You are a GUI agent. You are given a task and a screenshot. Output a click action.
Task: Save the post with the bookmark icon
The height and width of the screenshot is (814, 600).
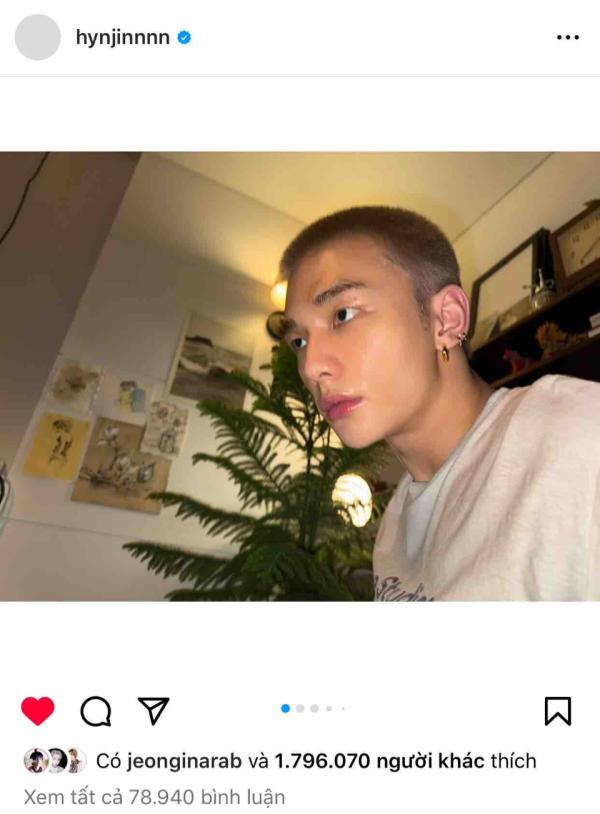click(x=557, y=711)
